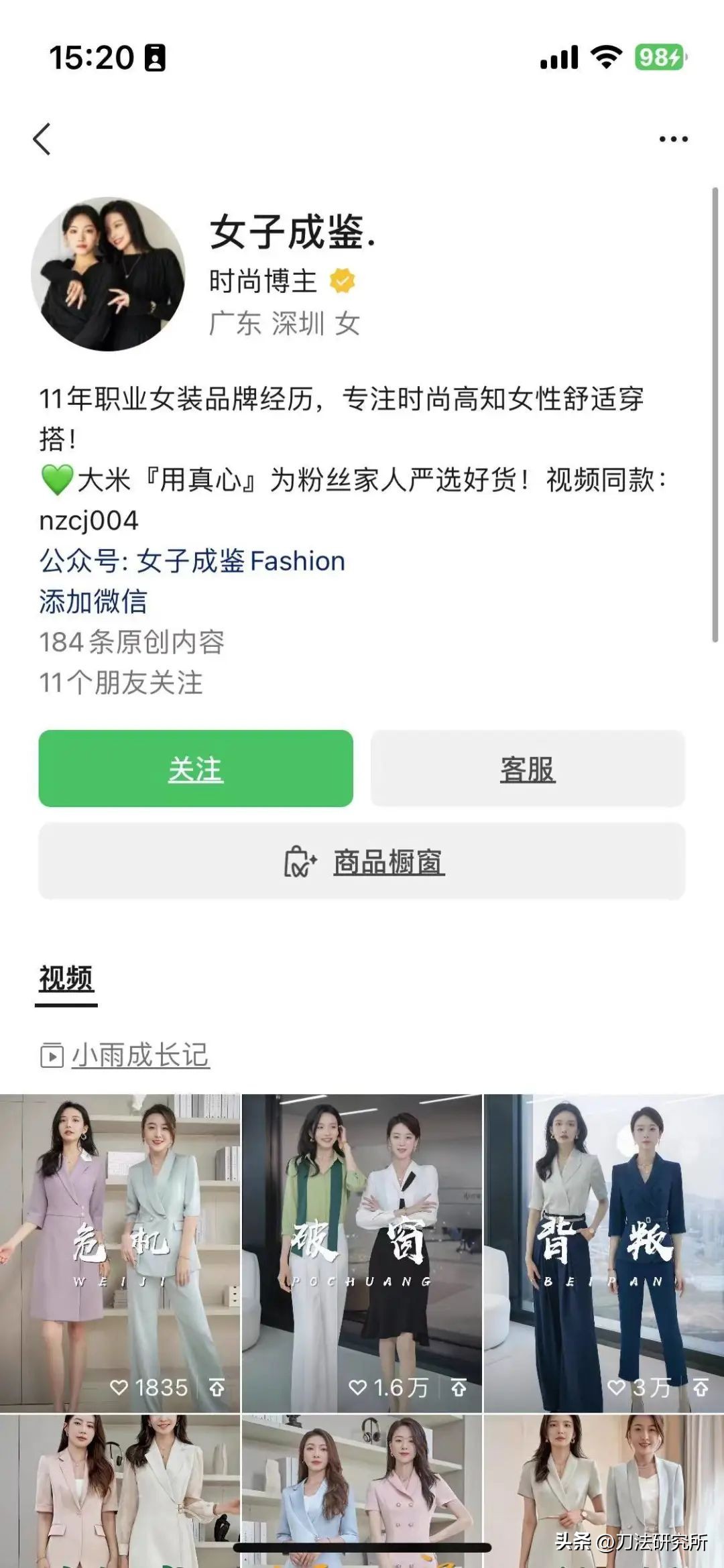The image size is (724, 1568).
Task: Open the 女子成鉴Fashion official account link
Action: pos(192,561)
